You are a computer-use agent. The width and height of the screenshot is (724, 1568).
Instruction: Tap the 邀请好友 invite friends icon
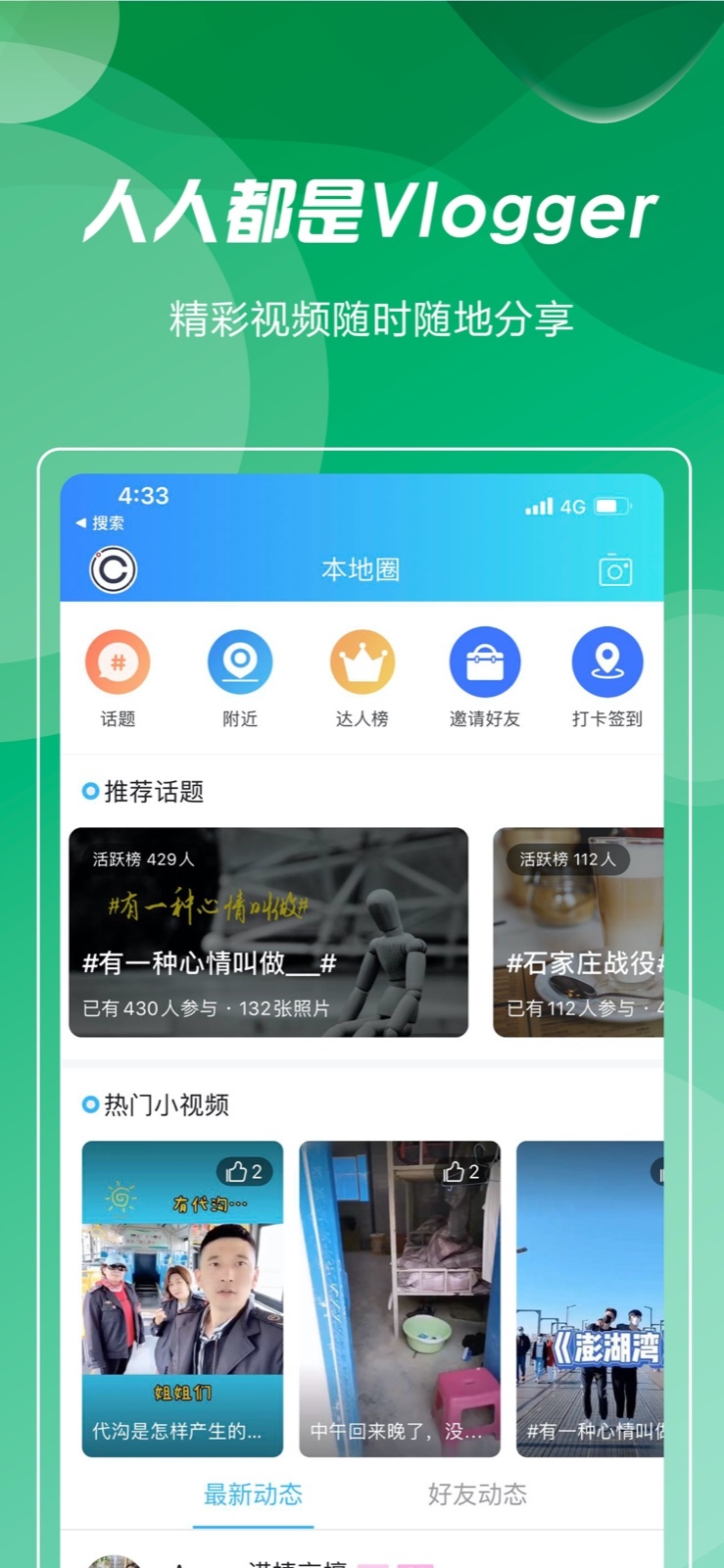click(x=484, y=662)
